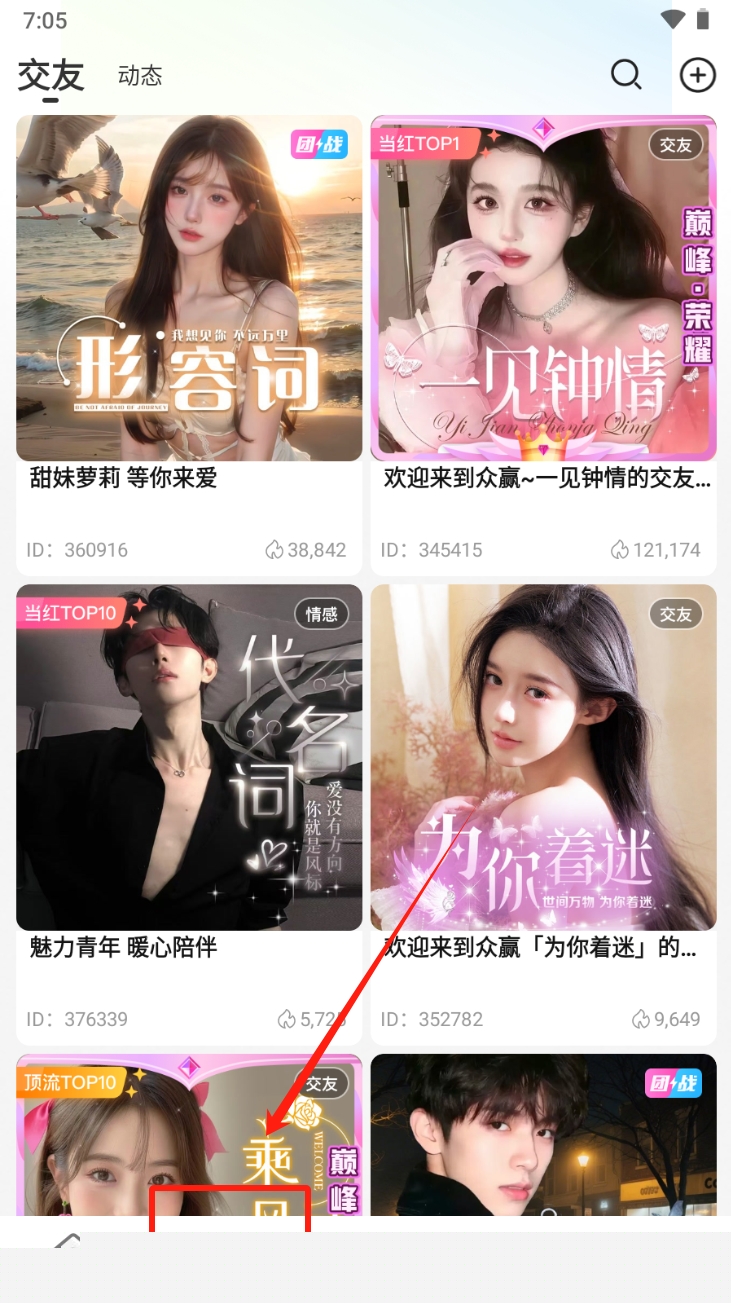This screenshot has width=731, height=1303.
Task: Select the 交友 tab
Action: pyautogui.click(x=50, y=76)
